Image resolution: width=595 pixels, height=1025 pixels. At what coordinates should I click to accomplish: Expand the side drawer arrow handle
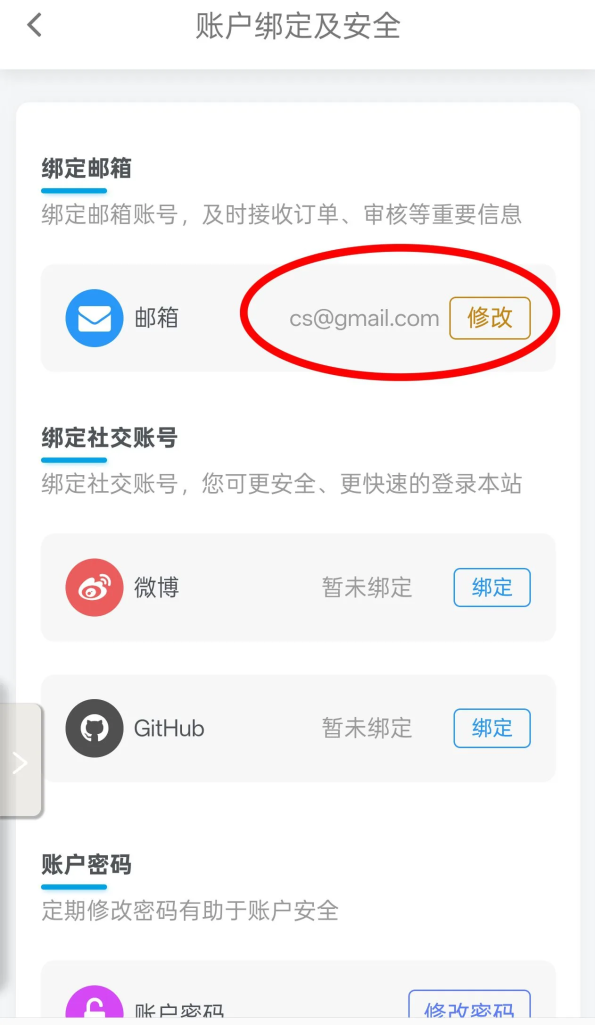coord(20,761)
